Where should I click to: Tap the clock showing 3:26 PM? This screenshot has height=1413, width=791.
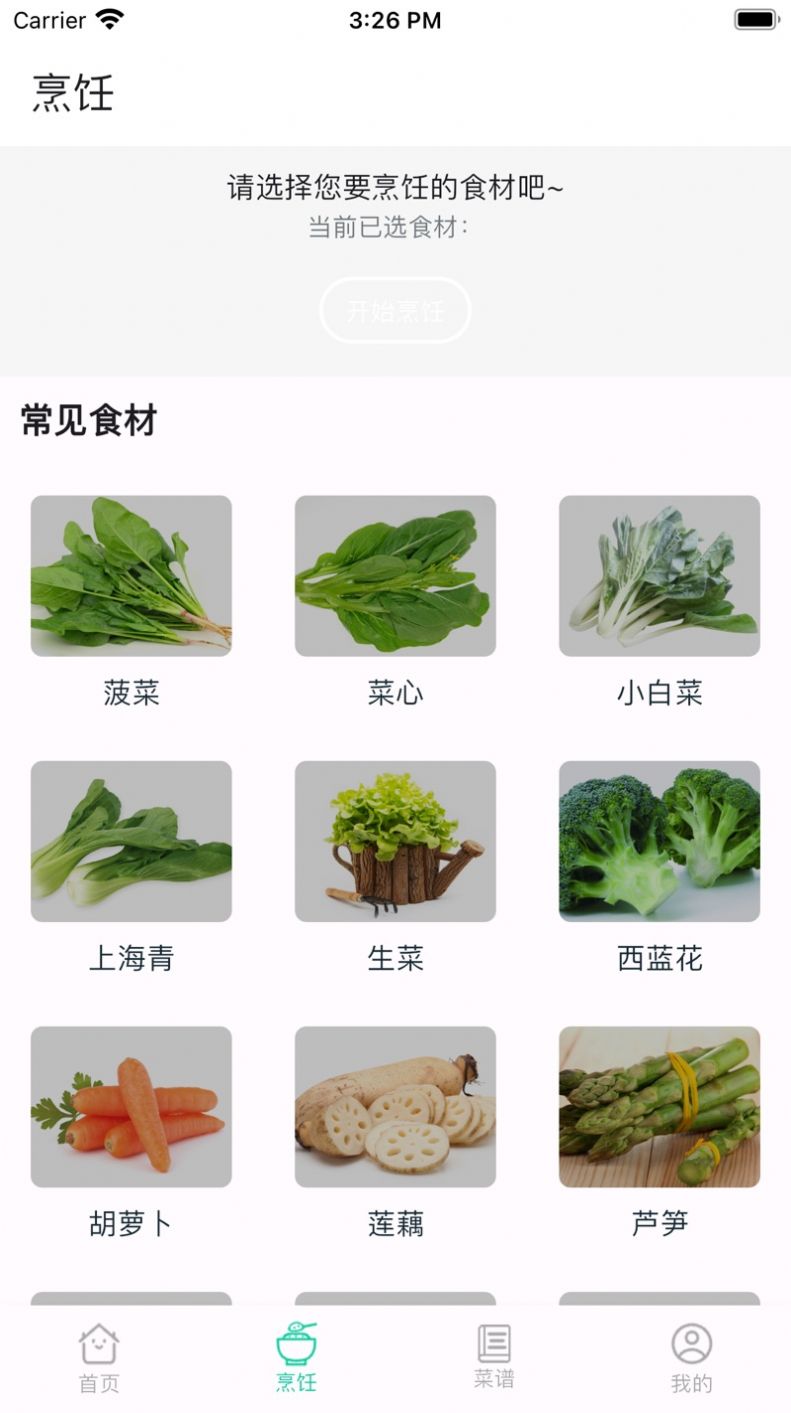(x=395, y=19)
